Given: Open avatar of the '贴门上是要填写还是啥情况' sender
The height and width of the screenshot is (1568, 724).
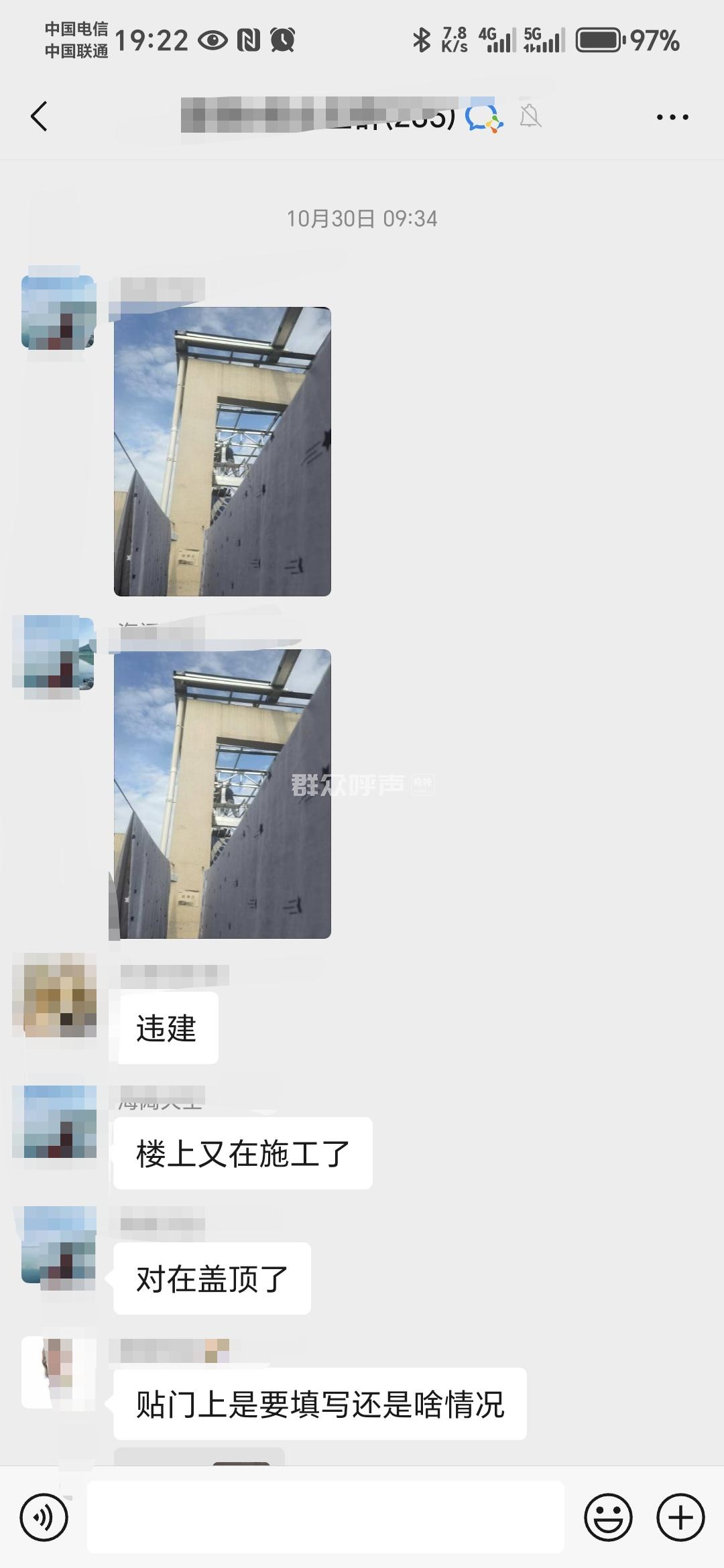Looking at the screenshot, I should pyautogui.click(x=59, y=1372).
